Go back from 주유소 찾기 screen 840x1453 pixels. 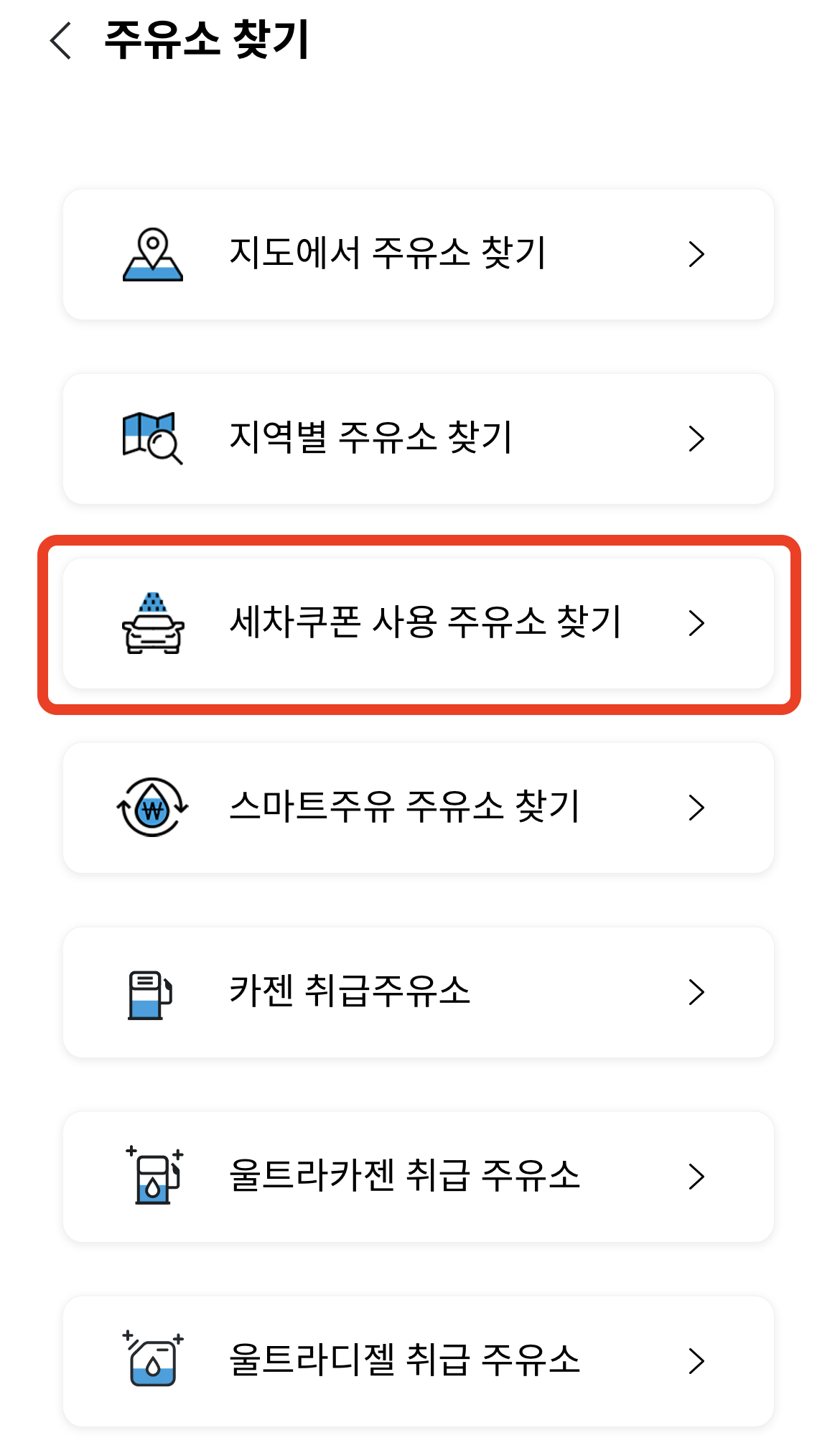tap(61, 40)
